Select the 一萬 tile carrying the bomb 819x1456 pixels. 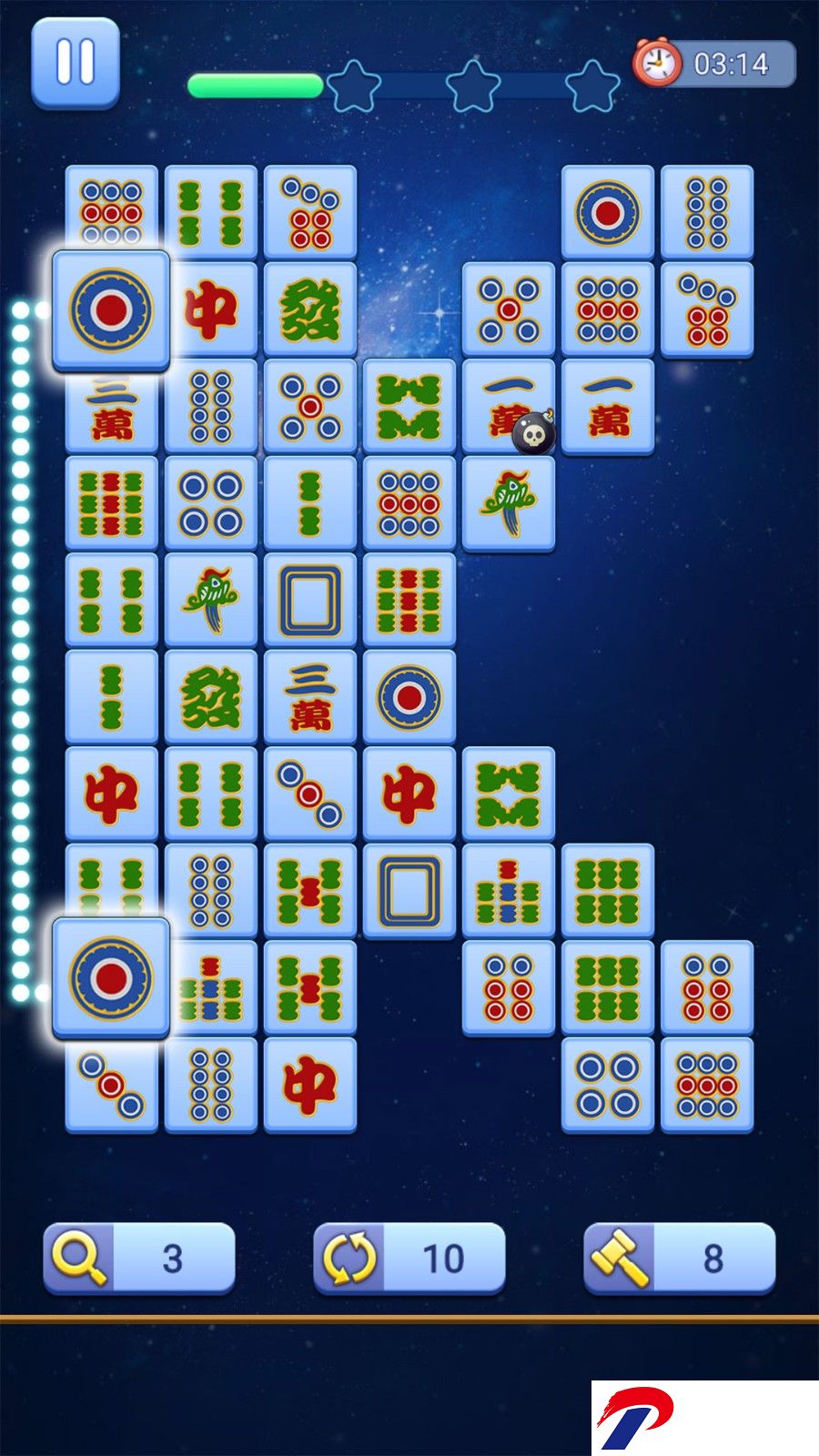[508, 406]
